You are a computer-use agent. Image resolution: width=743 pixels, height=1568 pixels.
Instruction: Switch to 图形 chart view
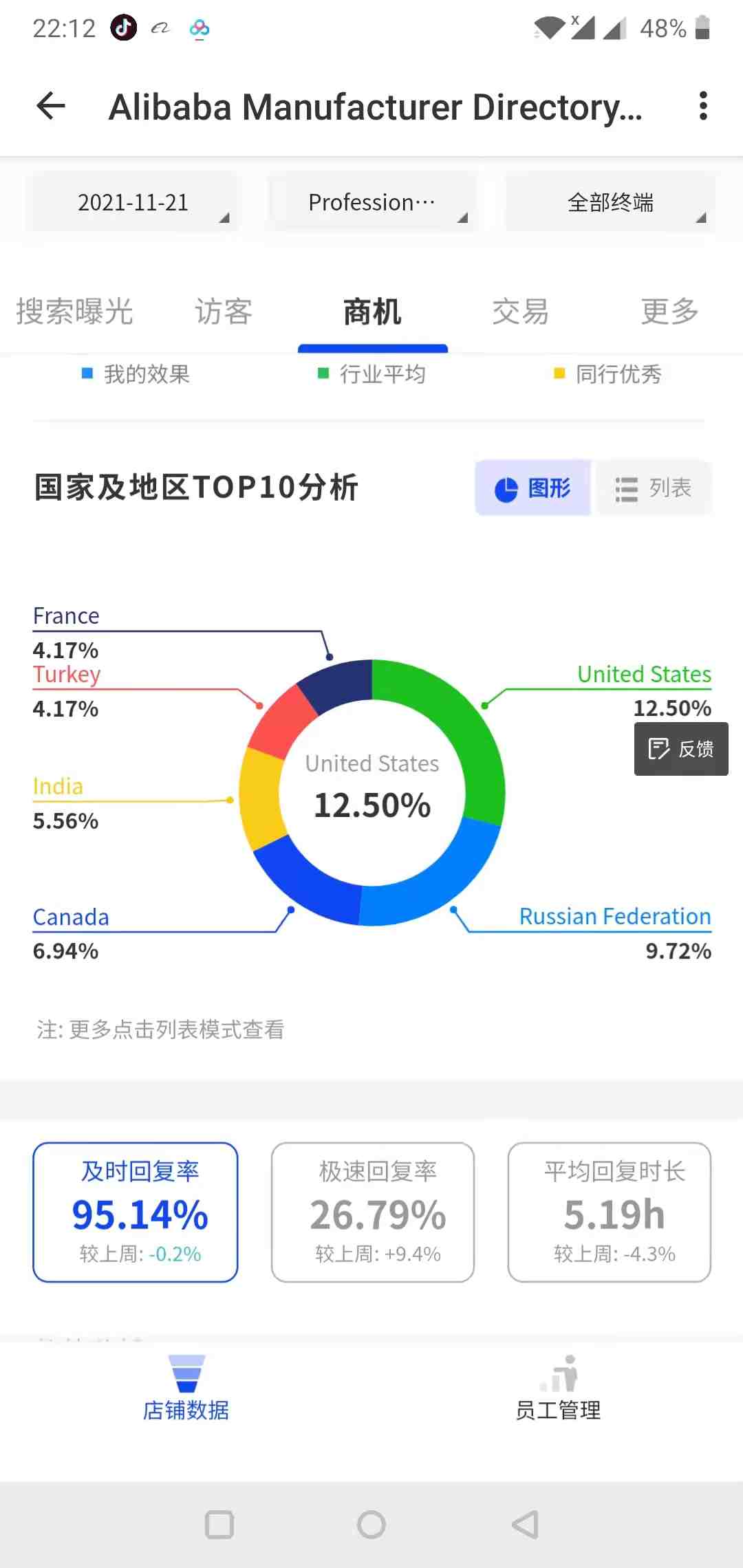533,488
